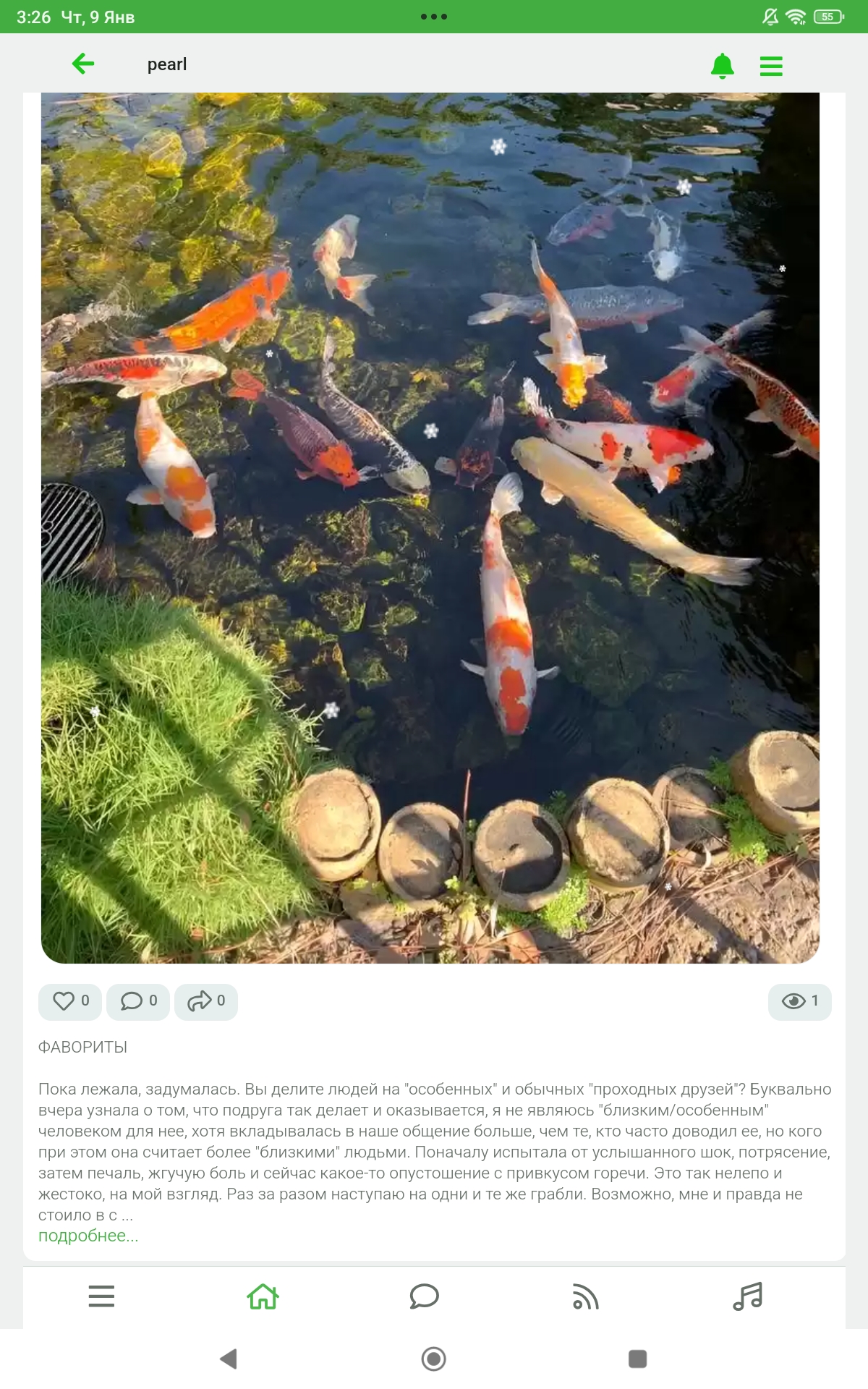Open the bottom bar menu tab

coord(101,1296)
